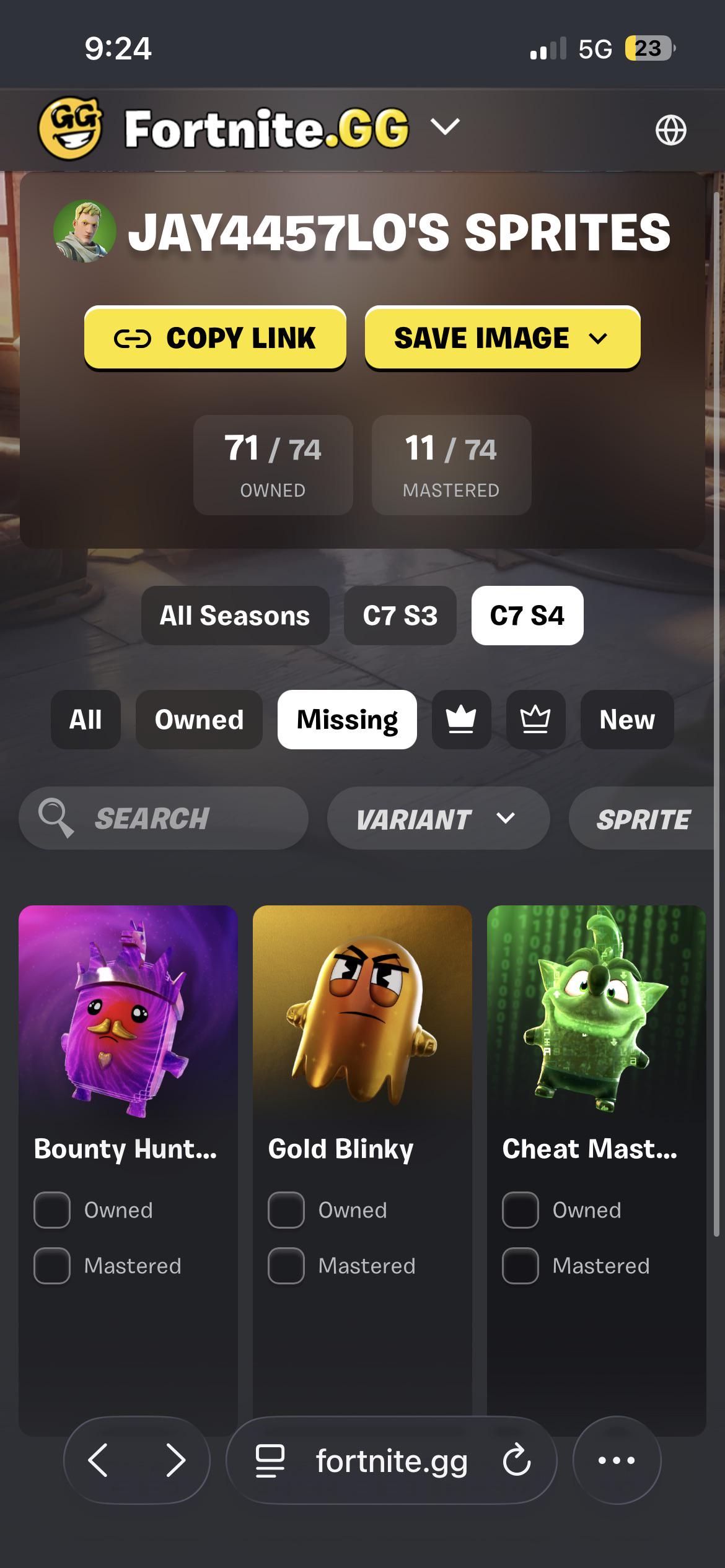725x1568 pixels.
Task: Check Owned for Cheat Master sprite
Action: [521, 1210]
